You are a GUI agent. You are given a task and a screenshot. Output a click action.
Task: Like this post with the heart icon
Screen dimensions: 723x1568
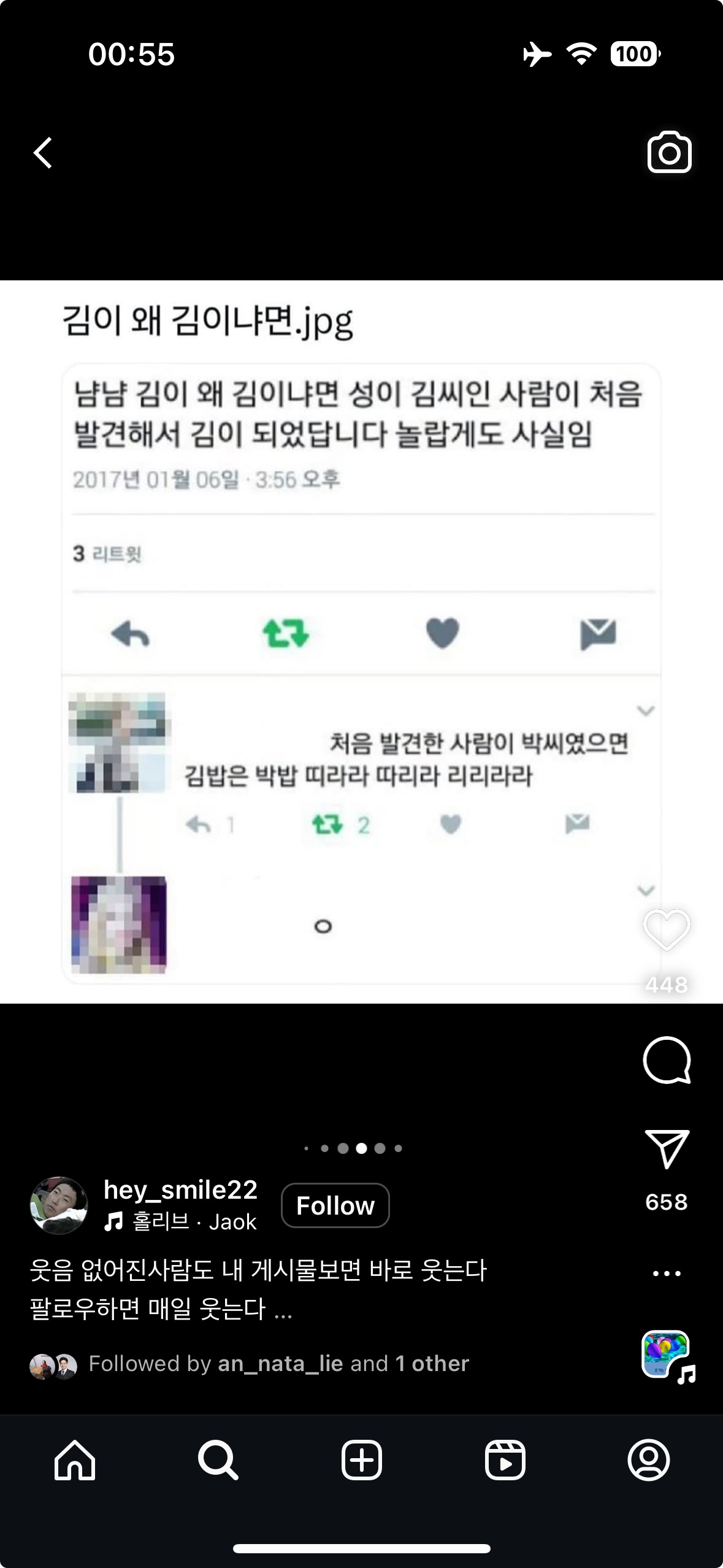667,930
